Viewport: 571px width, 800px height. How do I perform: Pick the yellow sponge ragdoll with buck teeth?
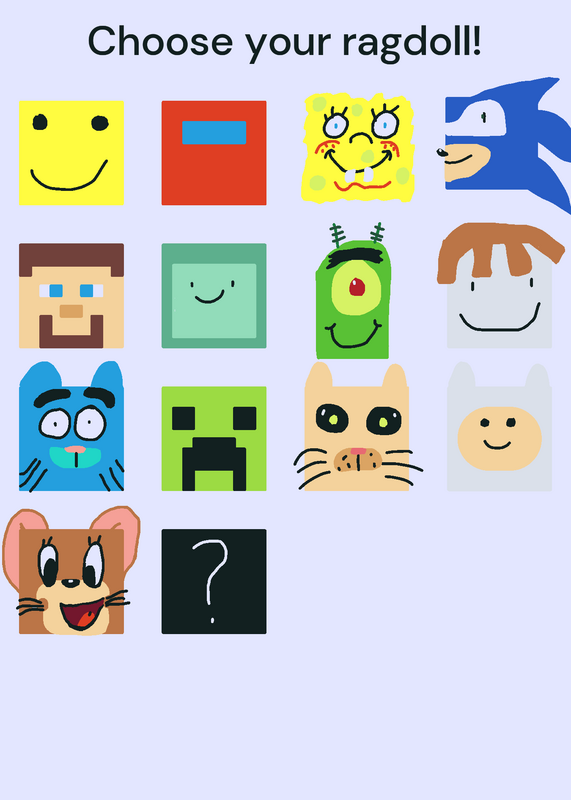pyautogui.click(x=357, y=148)
